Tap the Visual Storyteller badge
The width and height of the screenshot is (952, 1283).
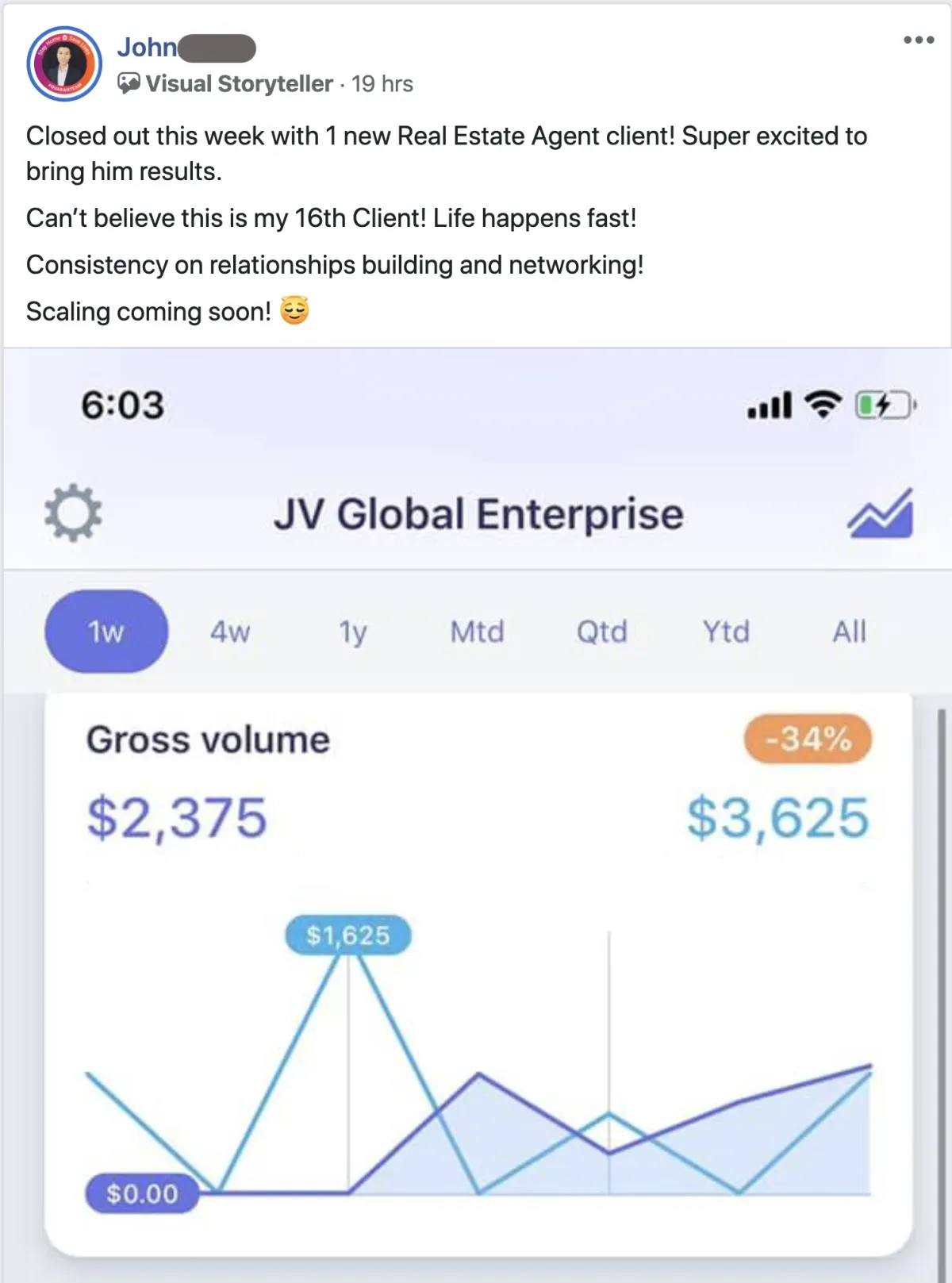click(x=226, y=84)
